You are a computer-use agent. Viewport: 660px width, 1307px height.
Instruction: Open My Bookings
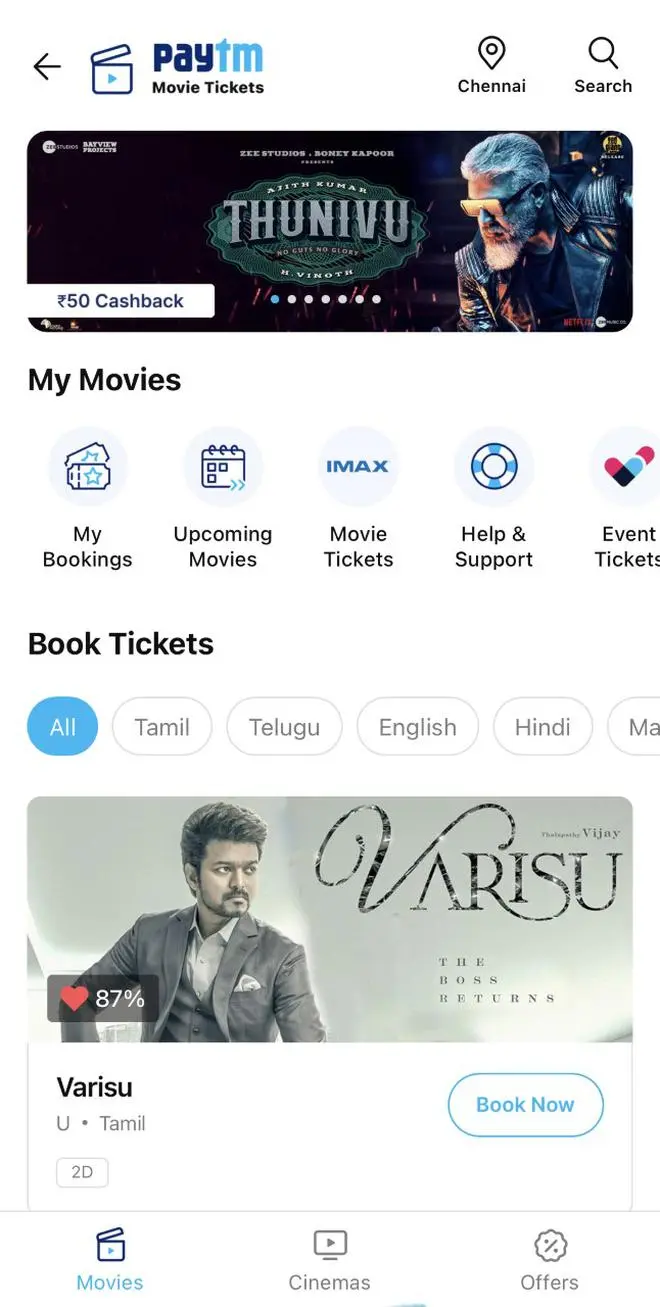click(x=88, y=498)
